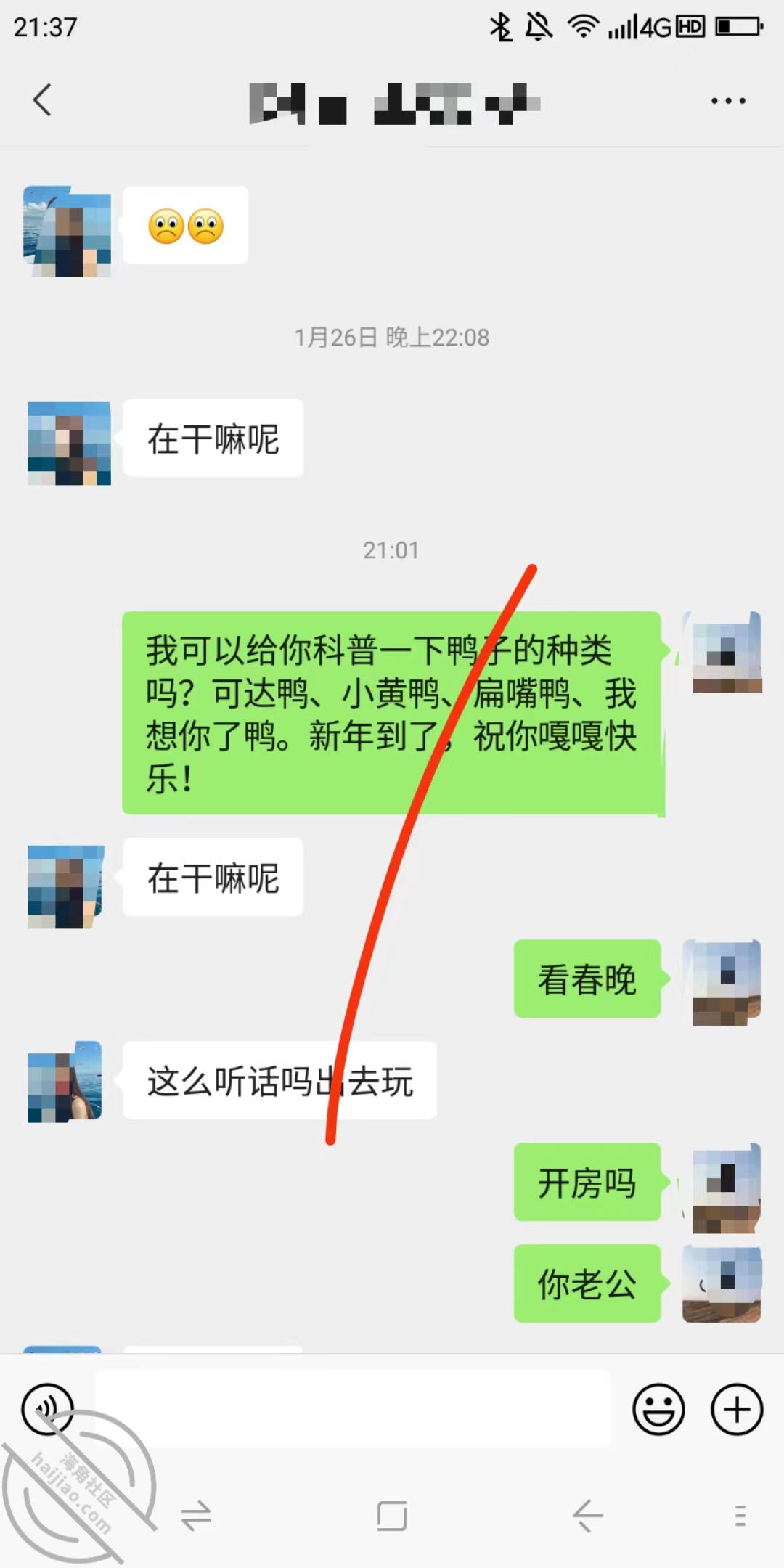Open contact avatar beside sad emoji message
784x1568 pixels.
pyautogui.click(x=68, y=232)
